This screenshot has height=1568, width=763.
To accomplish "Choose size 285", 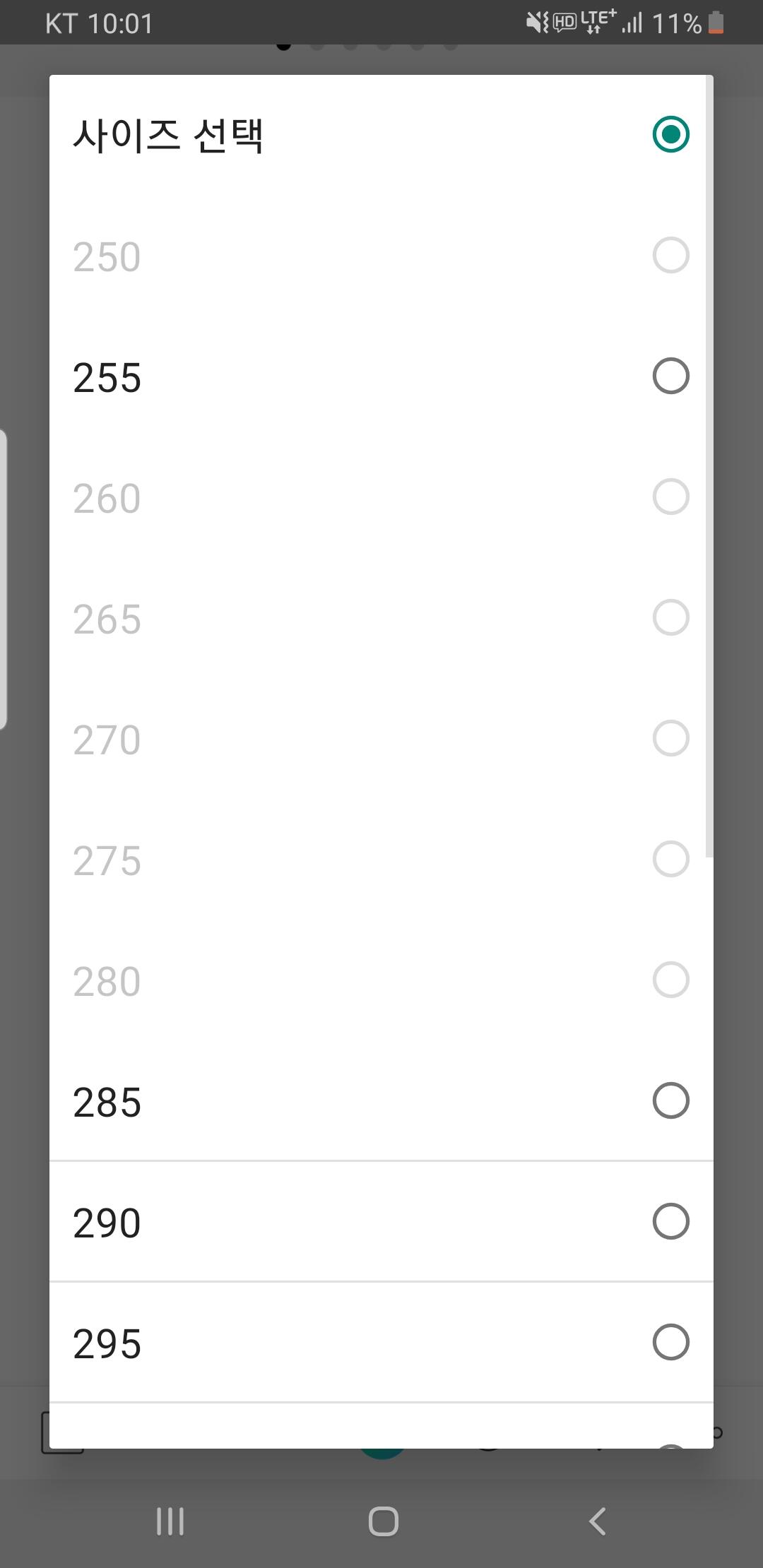I will [x=381, y=1100].
